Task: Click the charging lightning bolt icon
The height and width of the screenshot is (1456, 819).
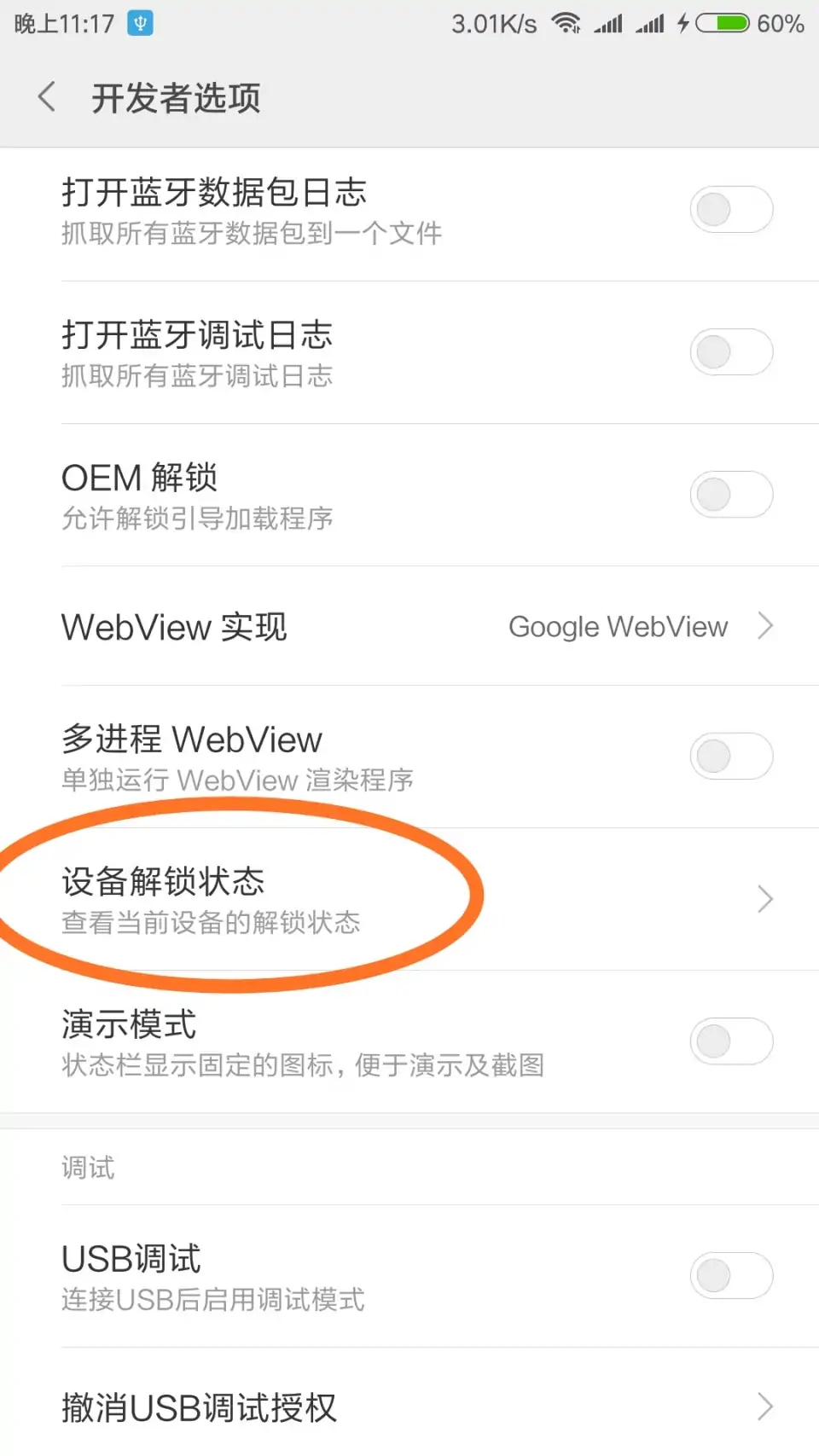Action: point(682,23)
